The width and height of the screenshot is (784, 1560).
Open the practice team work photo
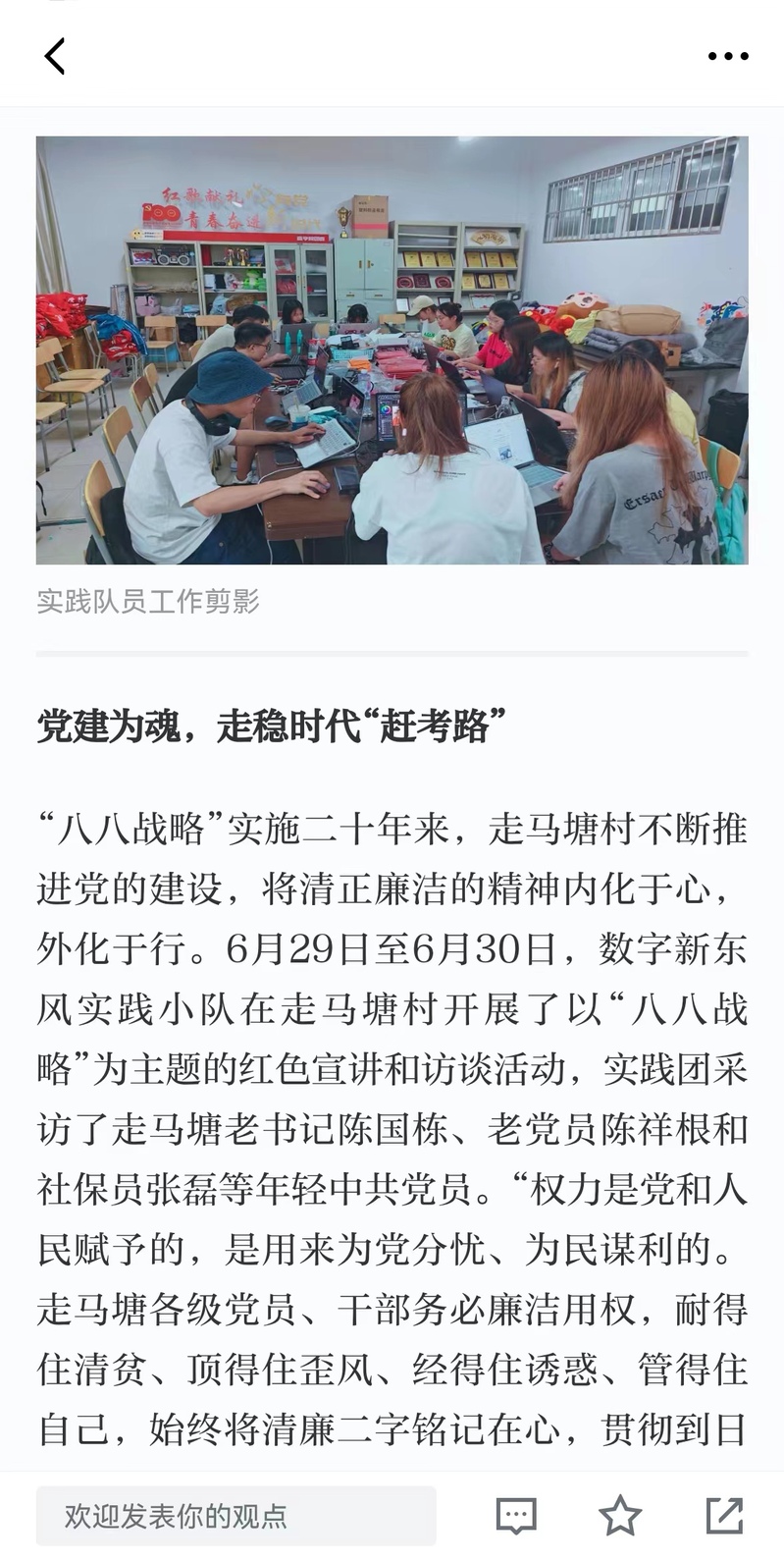point(392,350)
